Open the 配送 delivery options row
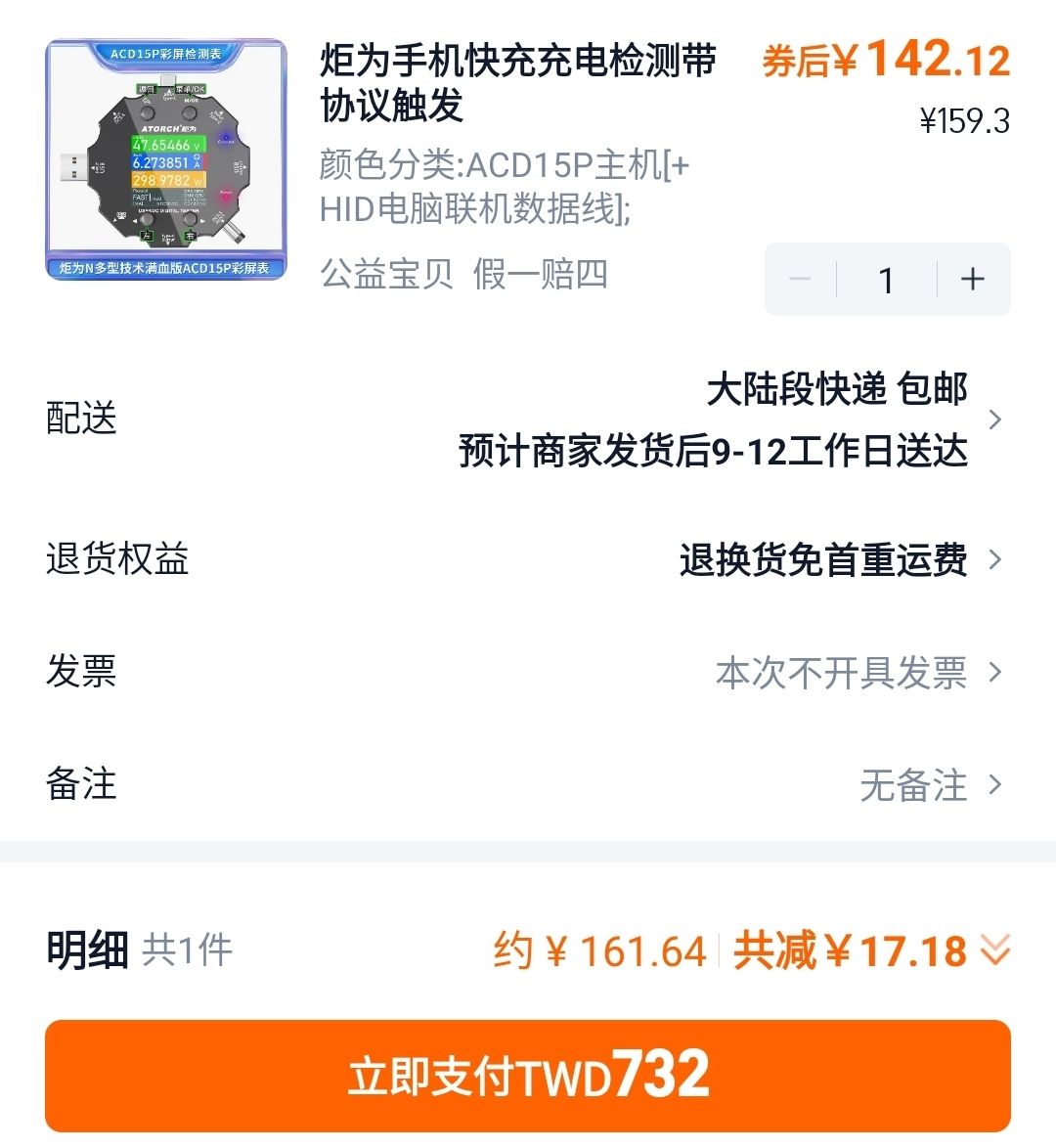 click(528, 420)
